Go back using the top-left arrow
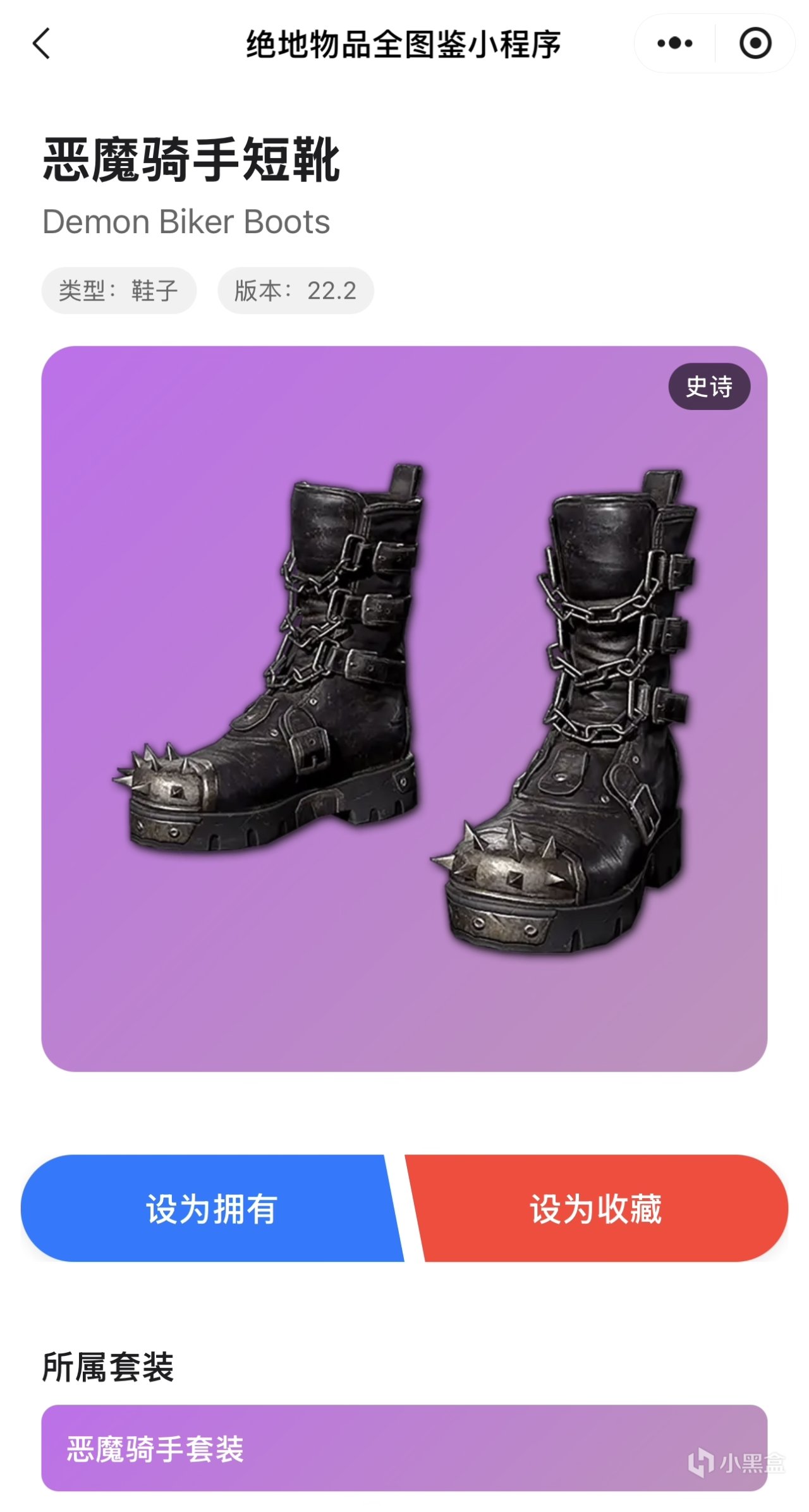The height and width of the screenshot is (1512, 809). 42,44
